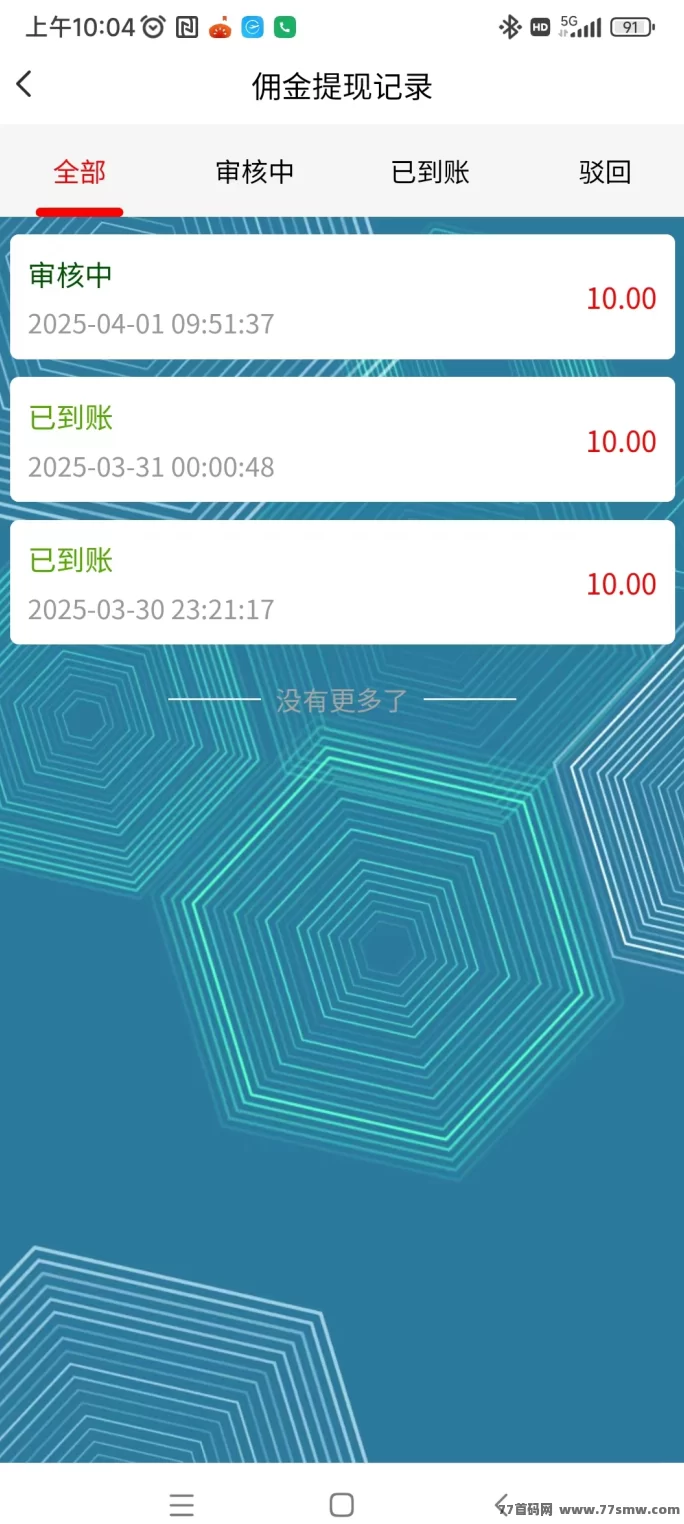The width and height of the screenshot is (684, 1524).
Task: Switch to the 审核中 tab
Action: pyautogui.click(x=255, y=172)
